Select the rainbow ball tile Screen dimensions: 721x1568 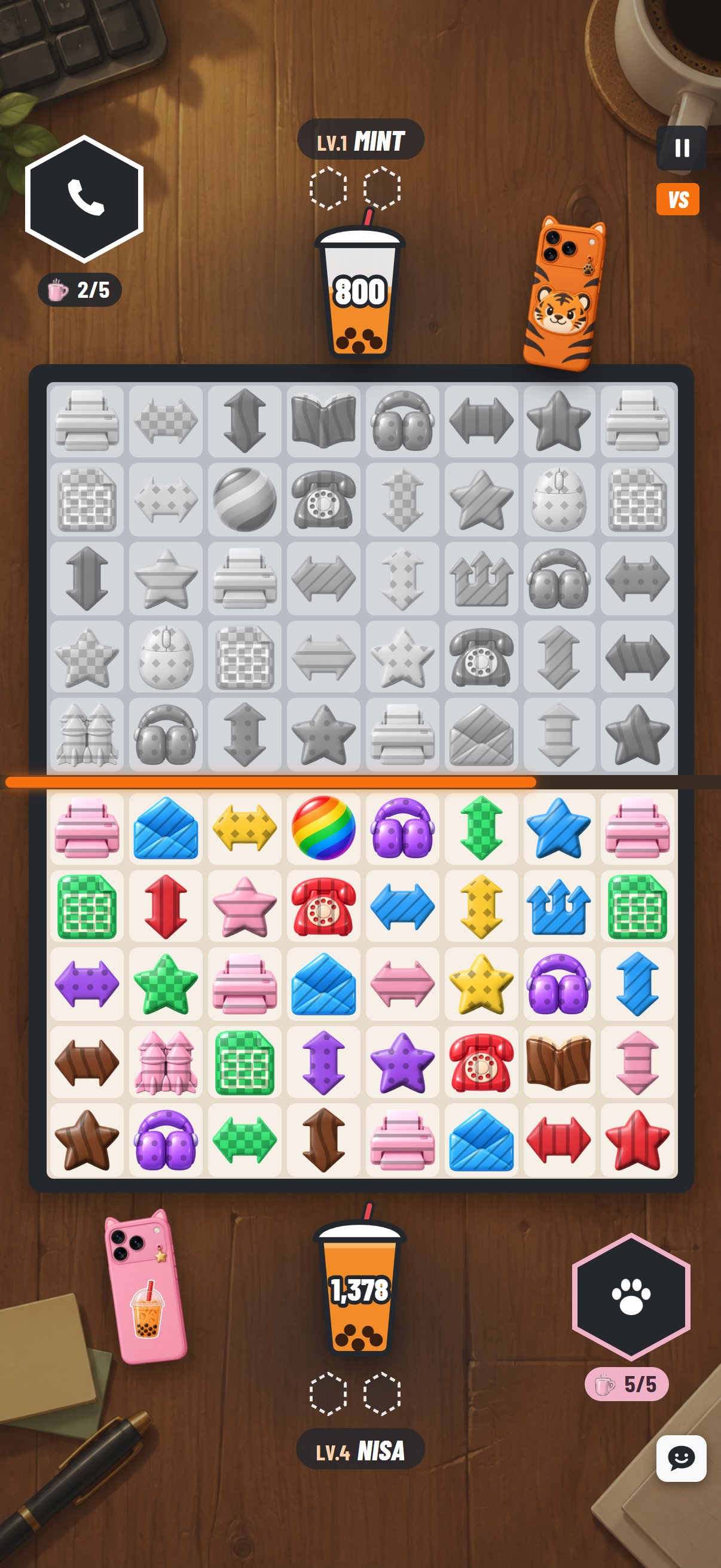(x=323, y=828)
